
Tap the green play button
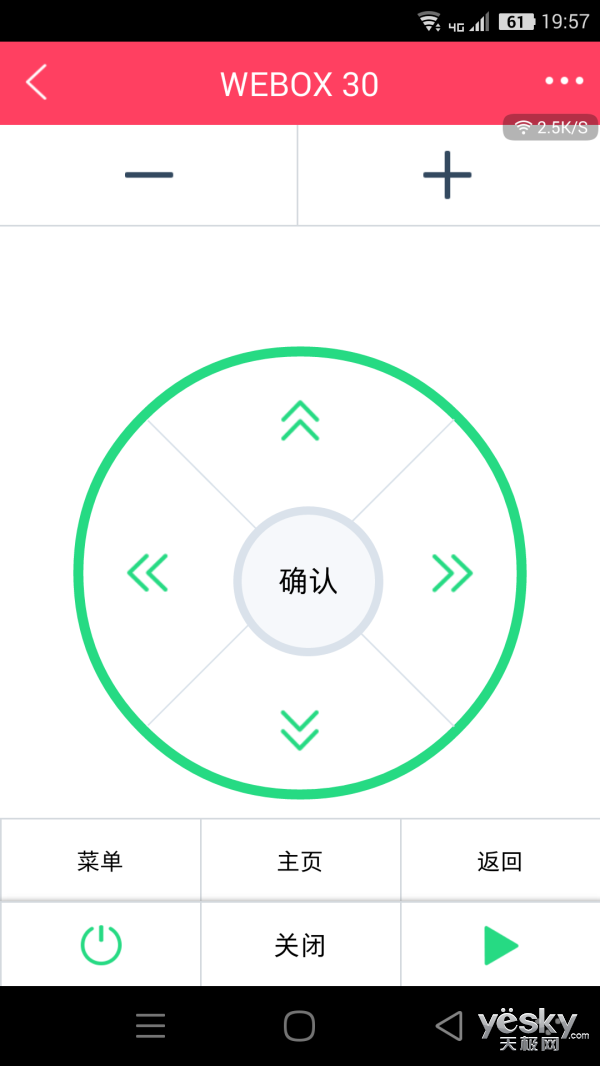click(x=500, y=945)
